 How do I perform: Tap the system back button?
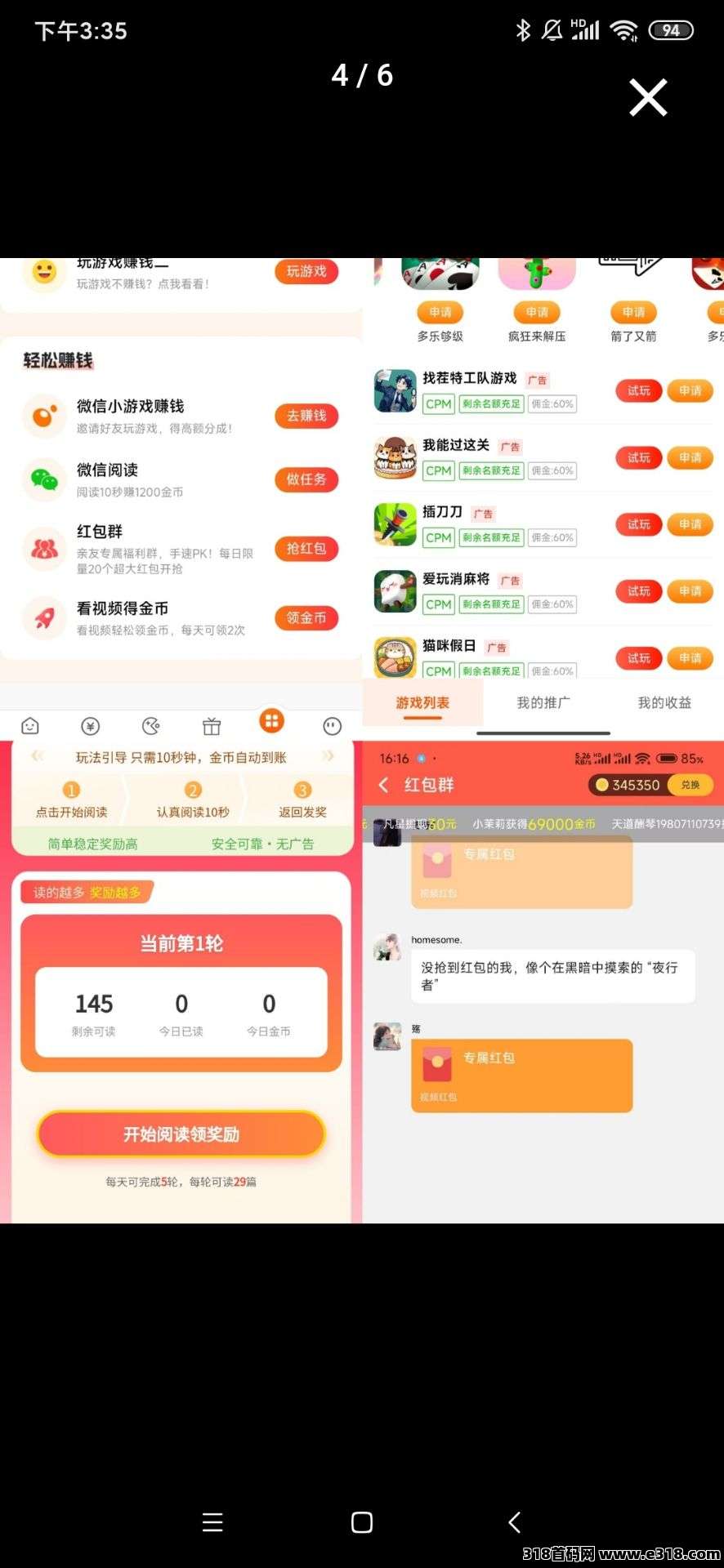pos(514,1522)
